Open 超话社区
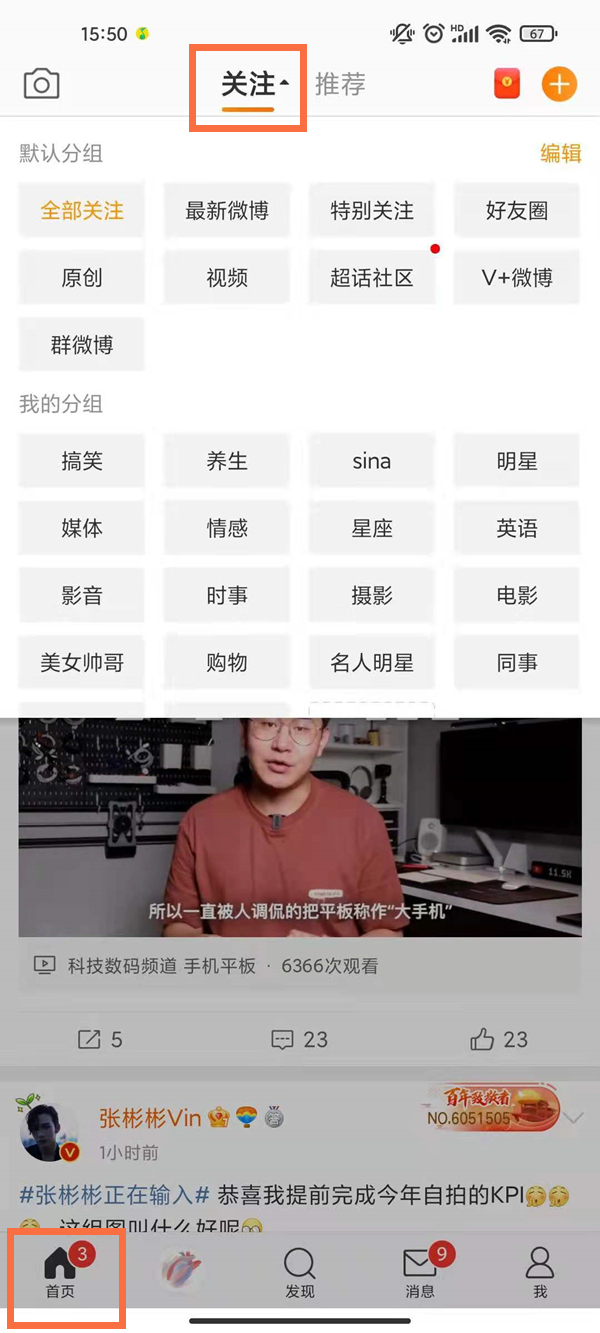 pyautogui.click(x=372, y=278)
